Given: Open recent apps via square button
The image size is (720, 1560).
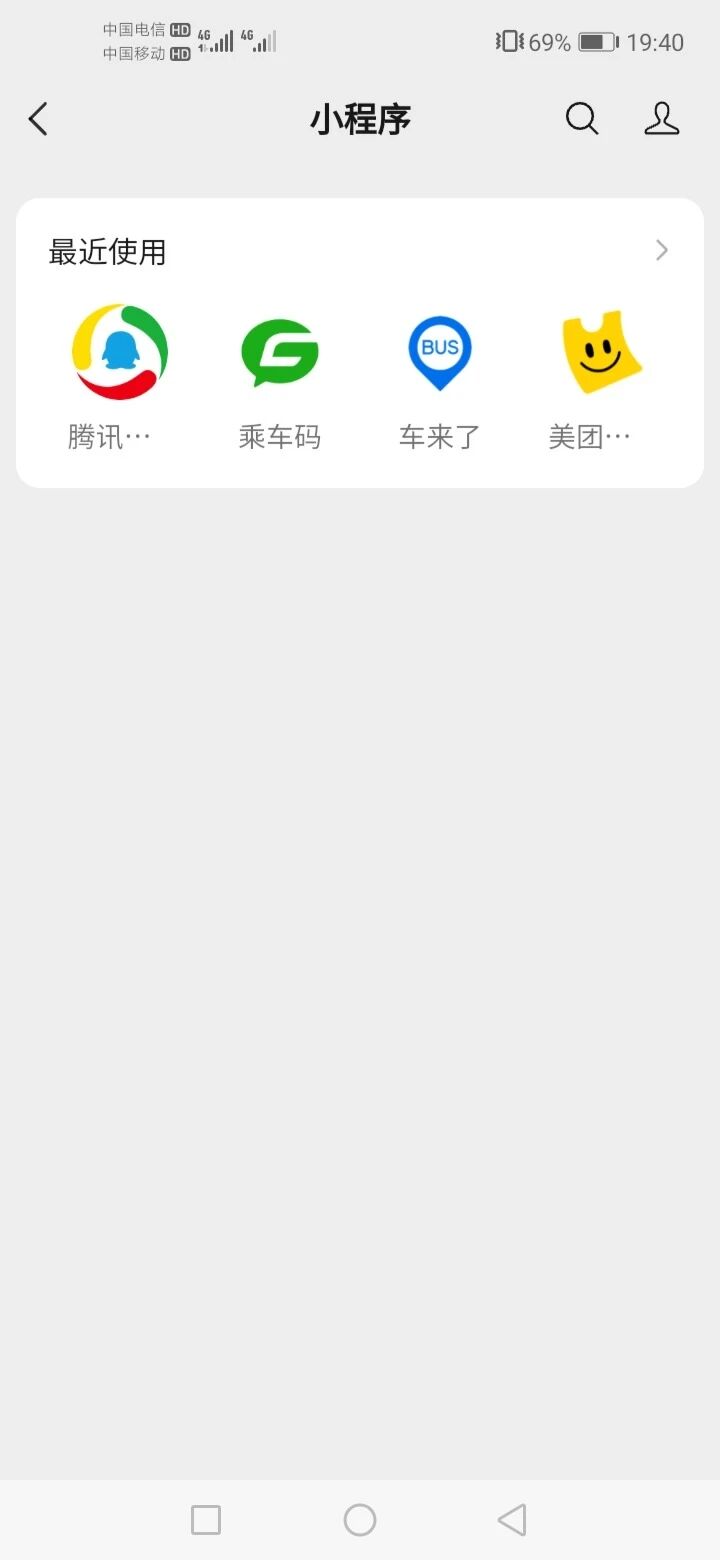Looking at the screenshot, I should click(x=206, y=1520).
